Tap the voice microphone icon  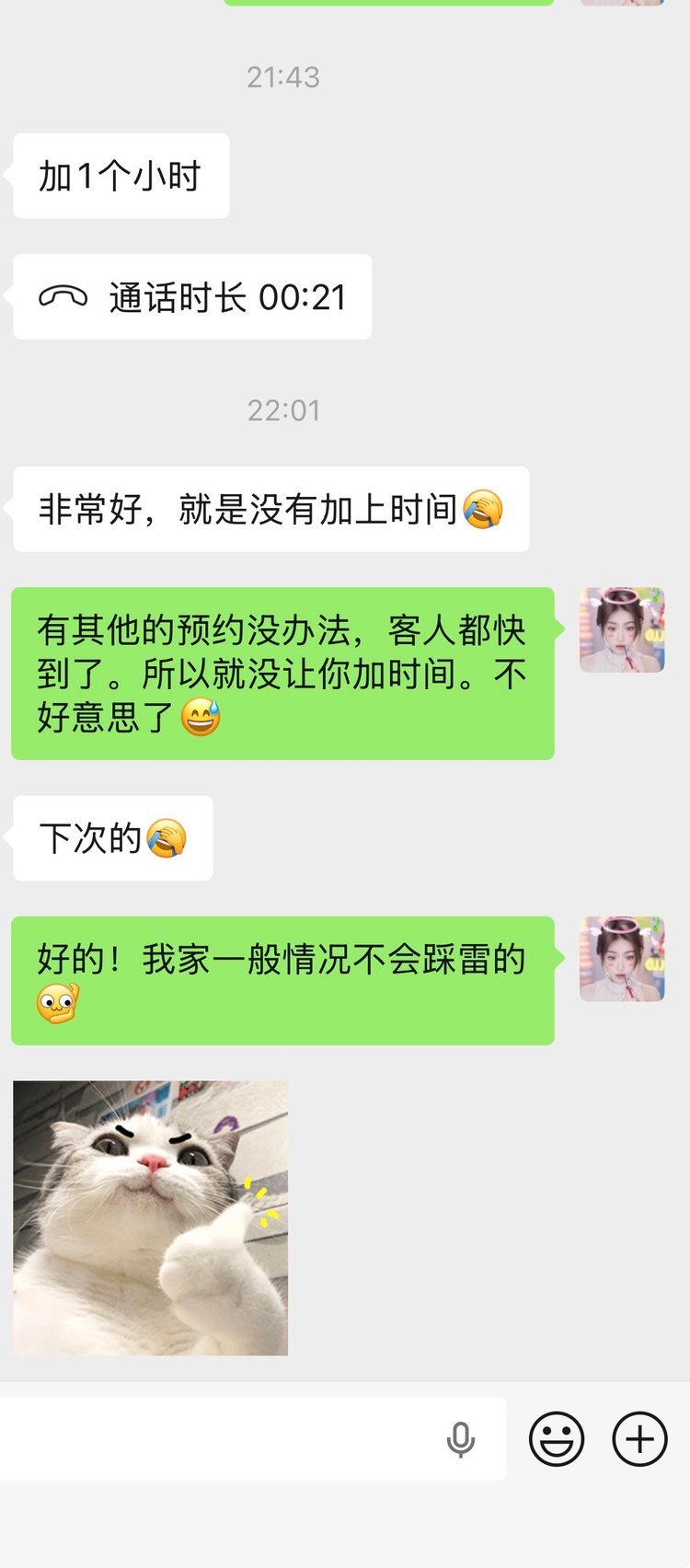click(461, 1439)
